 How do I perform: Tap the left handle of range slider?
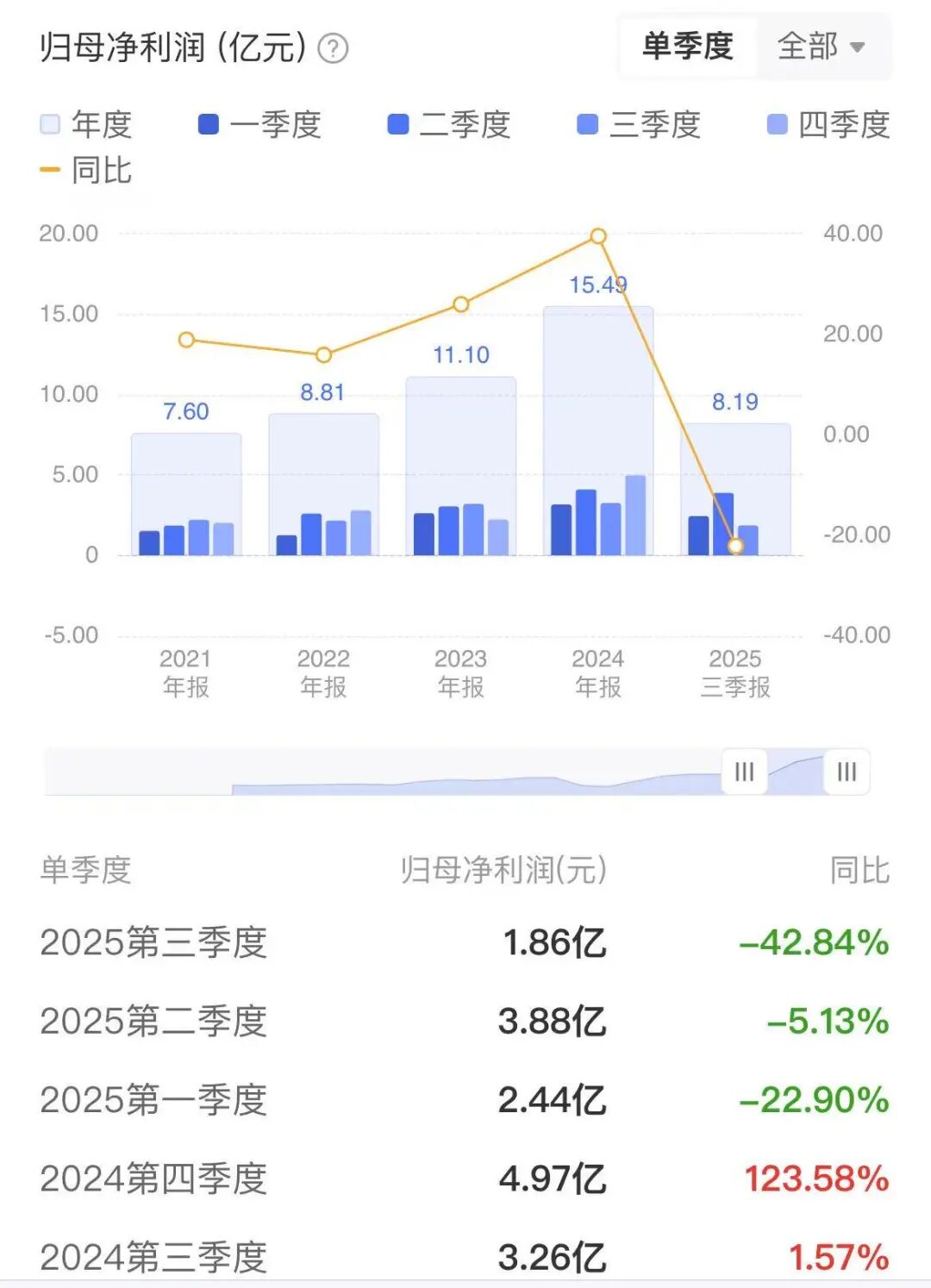744,772
